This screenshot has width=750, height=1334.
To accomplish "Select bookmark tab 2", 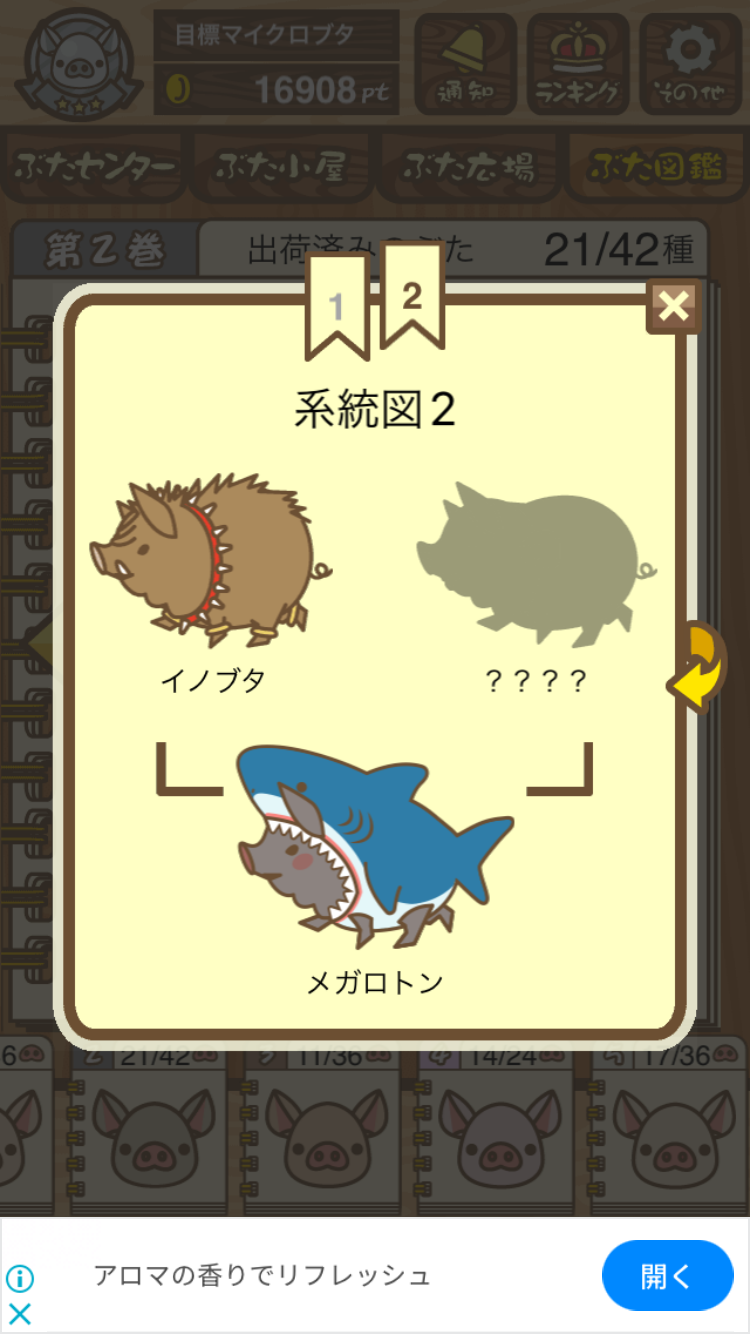I will (x=411, y=296).
